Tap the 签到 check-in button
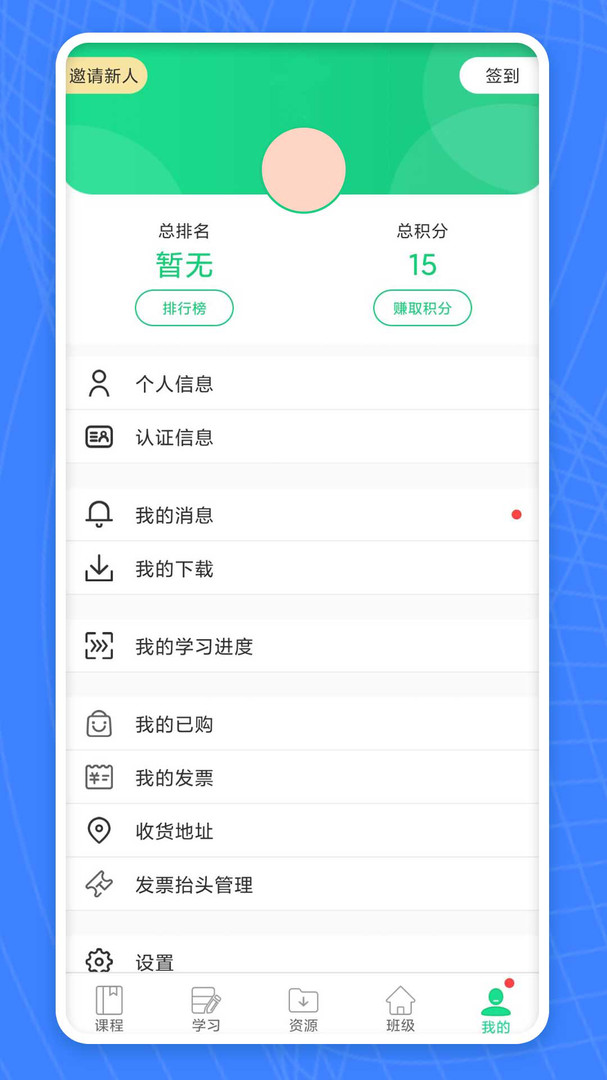607x1080 pixels. [x=499, y=76]
